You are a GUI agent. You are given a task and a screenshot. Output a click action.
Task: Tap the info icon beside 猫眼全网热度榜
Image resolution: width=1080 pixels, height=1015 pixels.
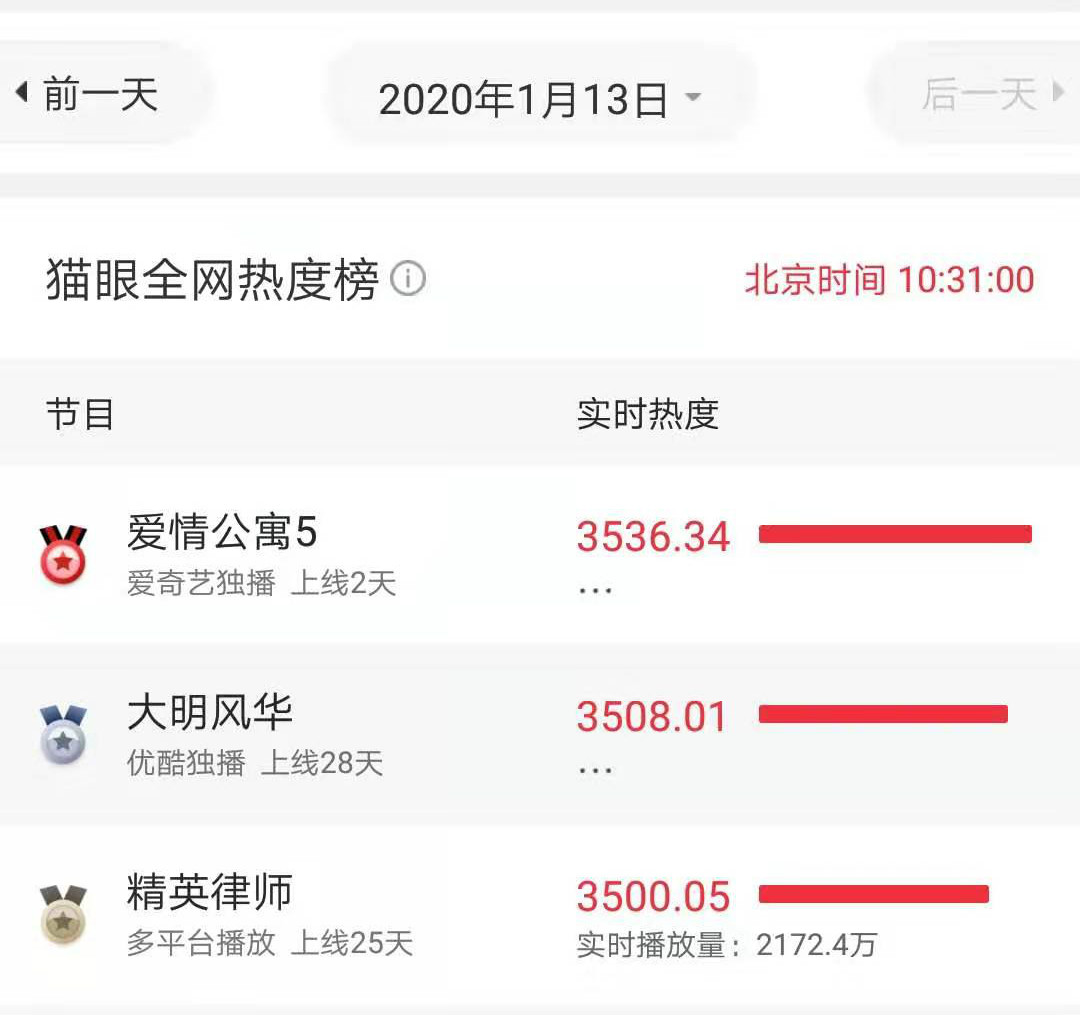click(408, 279)
